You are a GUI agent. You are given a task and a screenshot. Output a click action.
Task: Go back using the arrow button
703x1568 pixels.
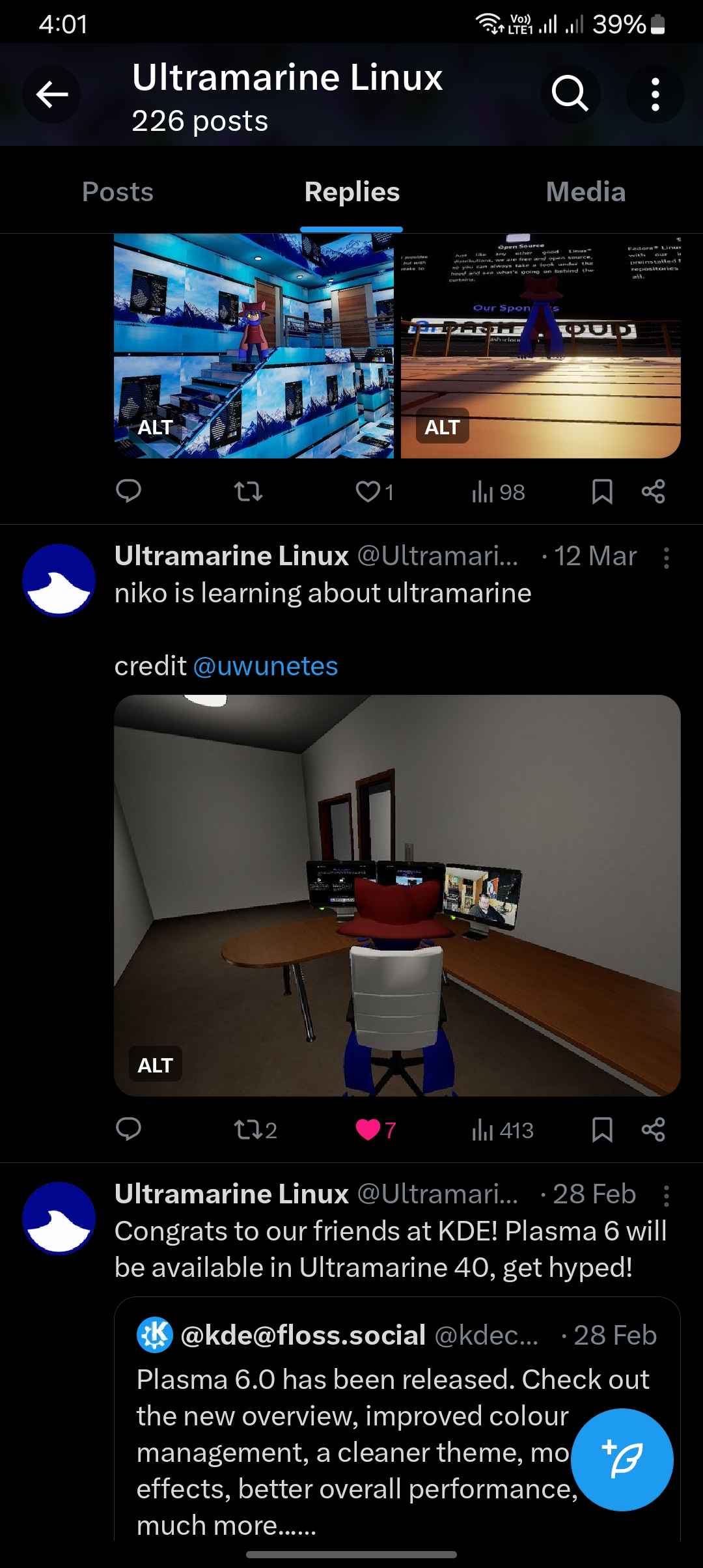pos(52,94)
